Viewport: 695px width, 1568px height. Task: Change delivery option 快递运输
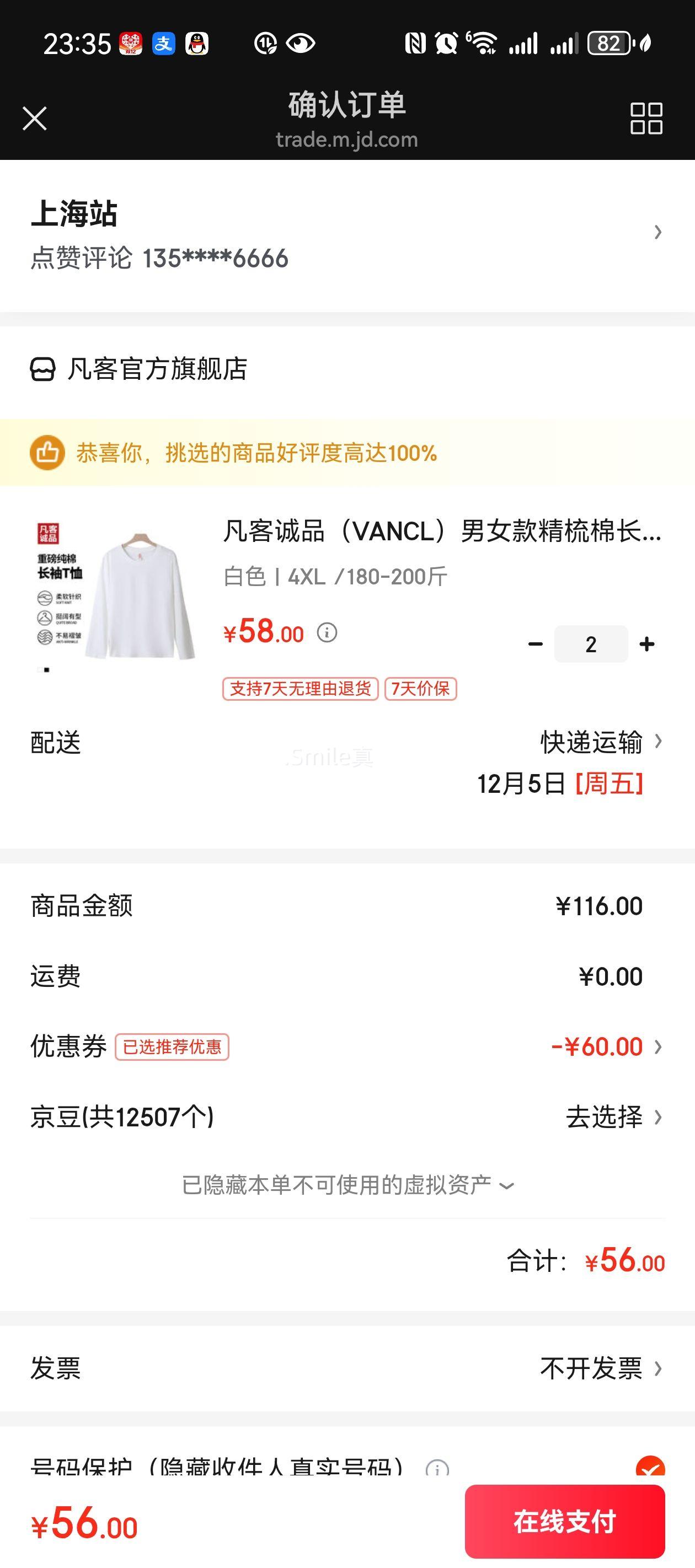point(600,742)
